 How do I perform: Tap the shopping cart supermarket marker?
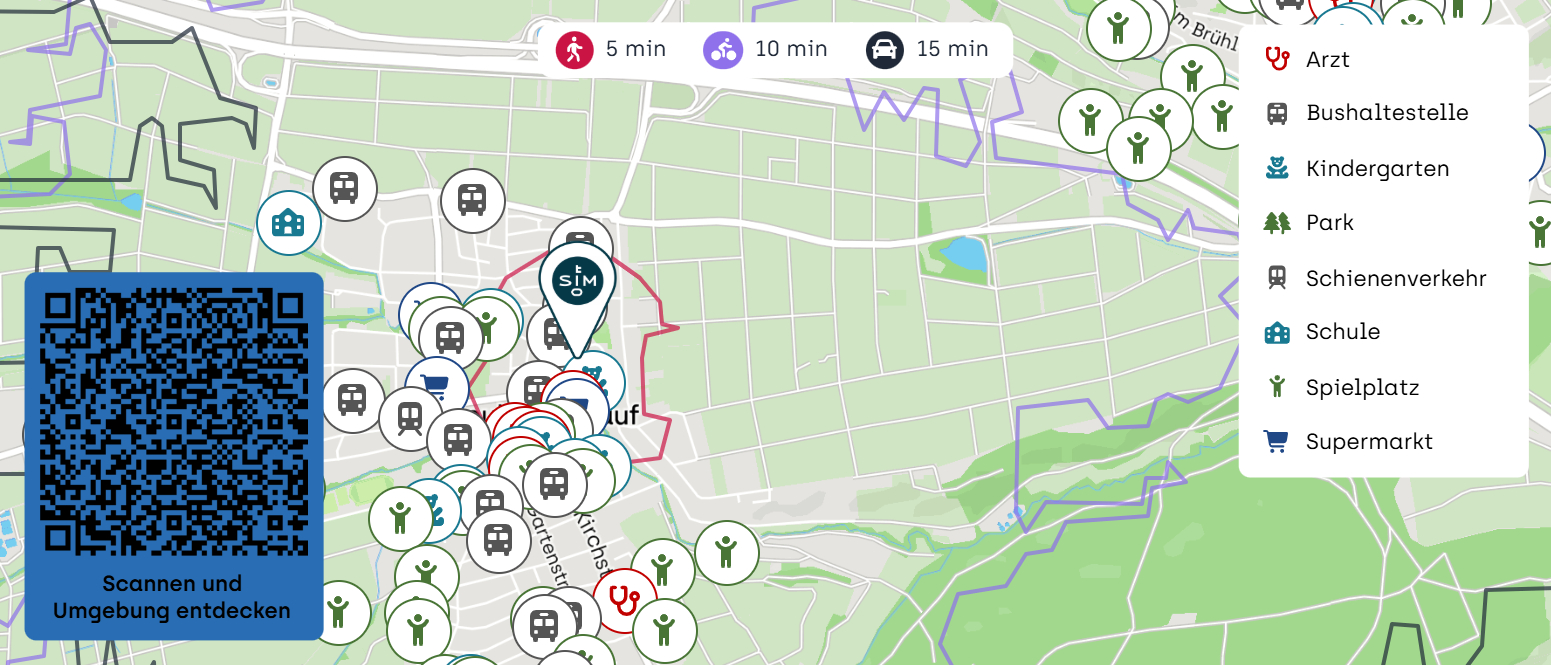point(434,385)
